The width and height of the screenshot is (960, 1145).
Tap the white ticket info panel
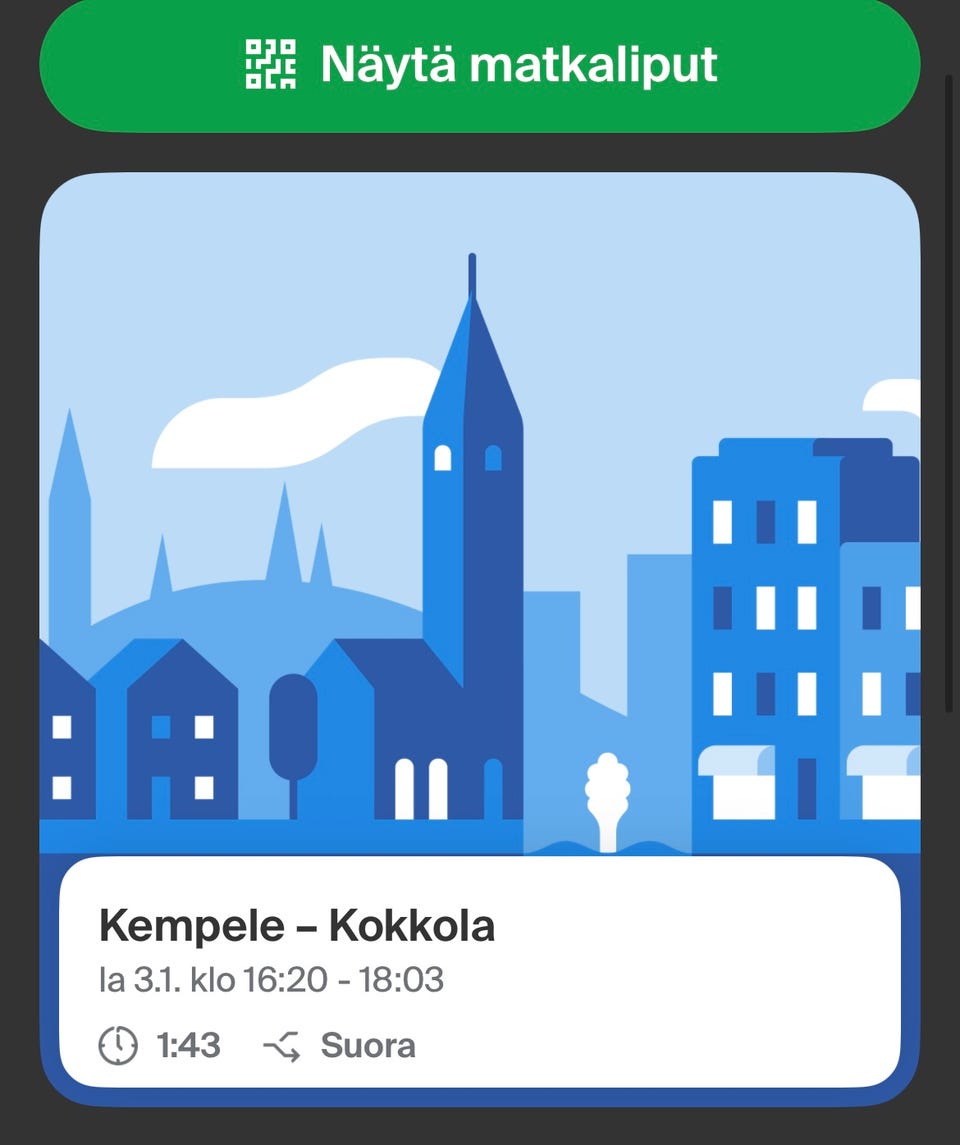click(x=480, y=975)
